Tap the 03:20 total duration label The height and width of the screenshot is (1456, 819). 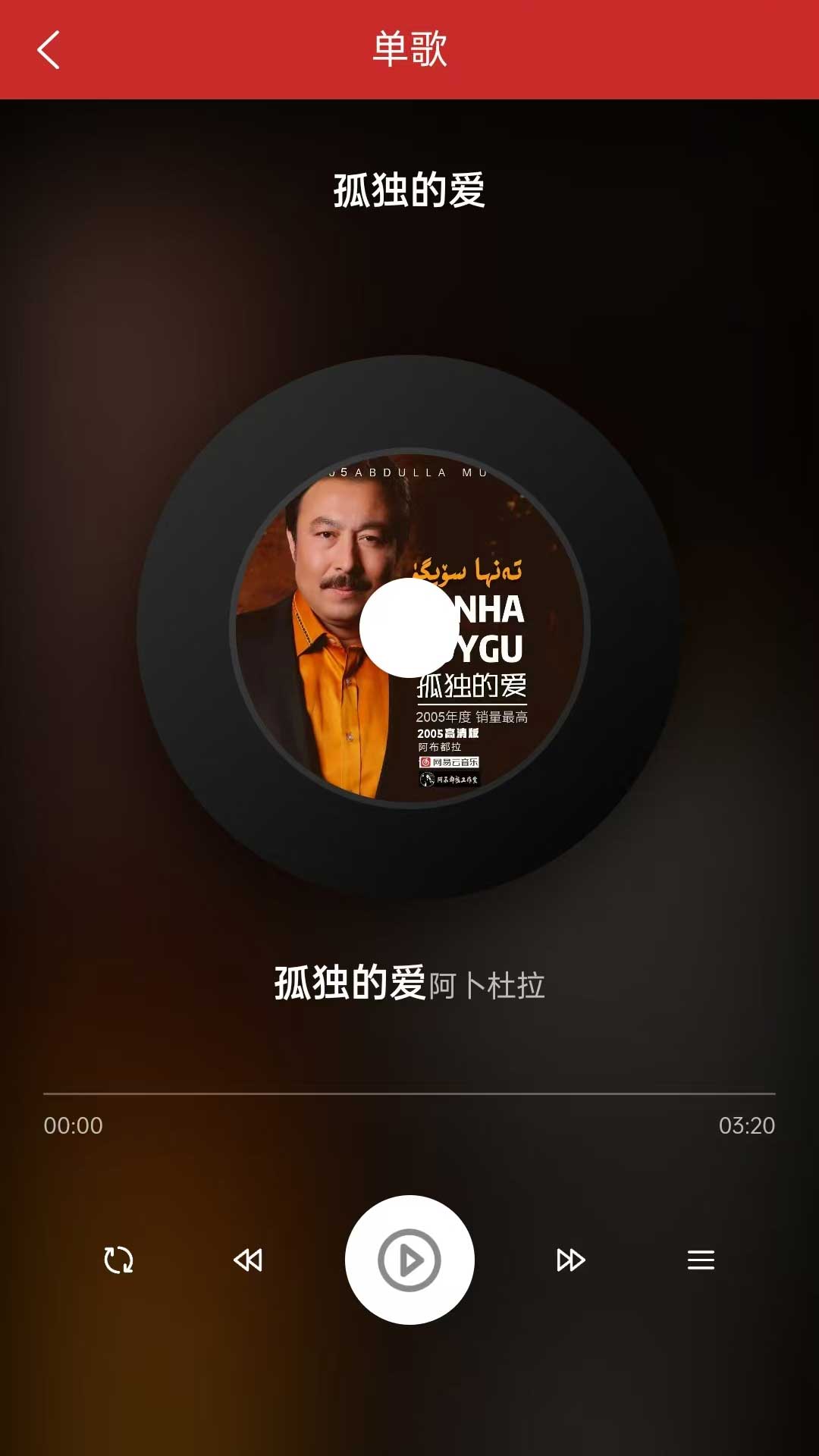coord(747,1126)
